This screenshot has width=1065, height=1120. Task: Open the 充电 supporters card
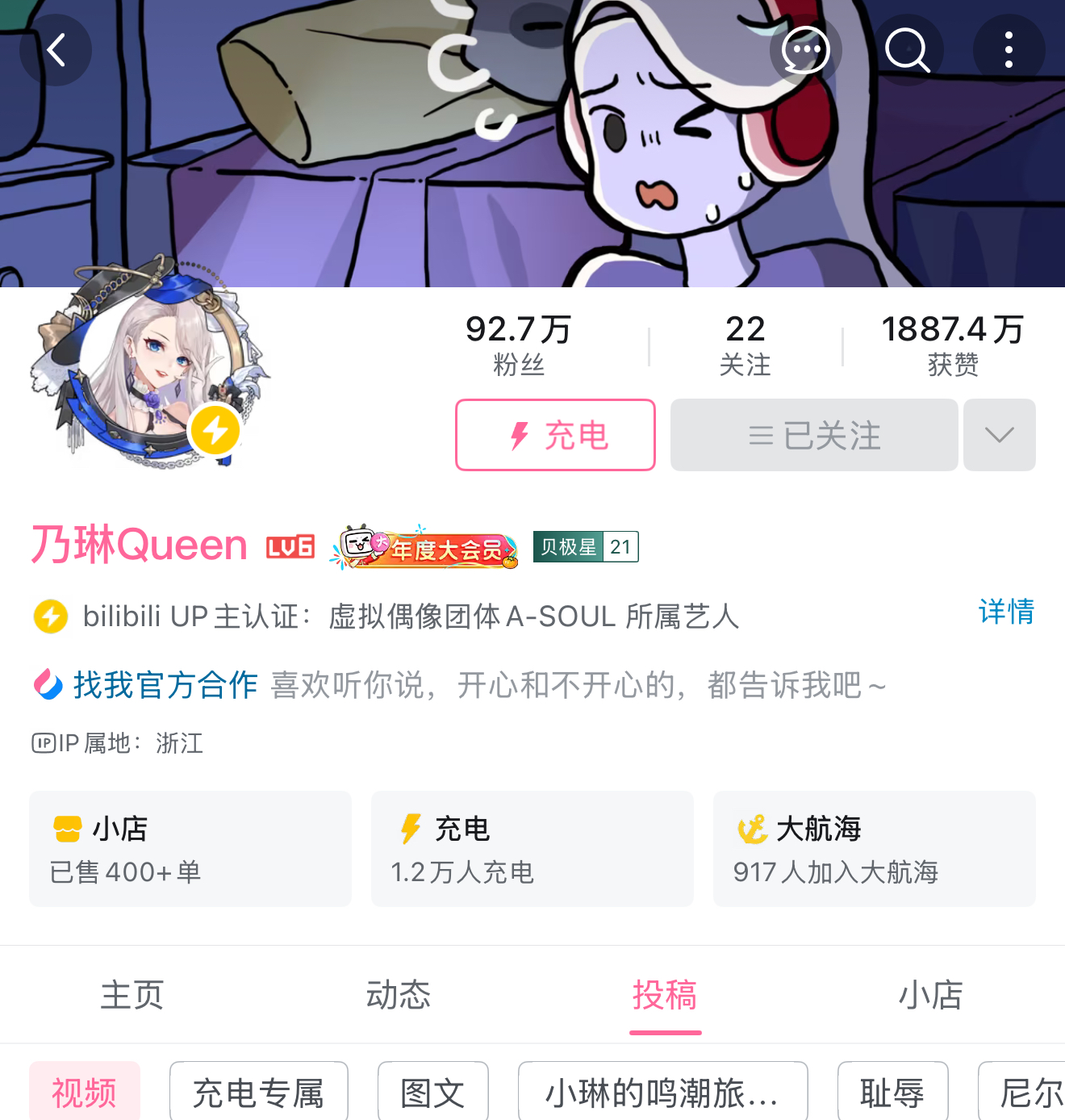coord(532,849)
